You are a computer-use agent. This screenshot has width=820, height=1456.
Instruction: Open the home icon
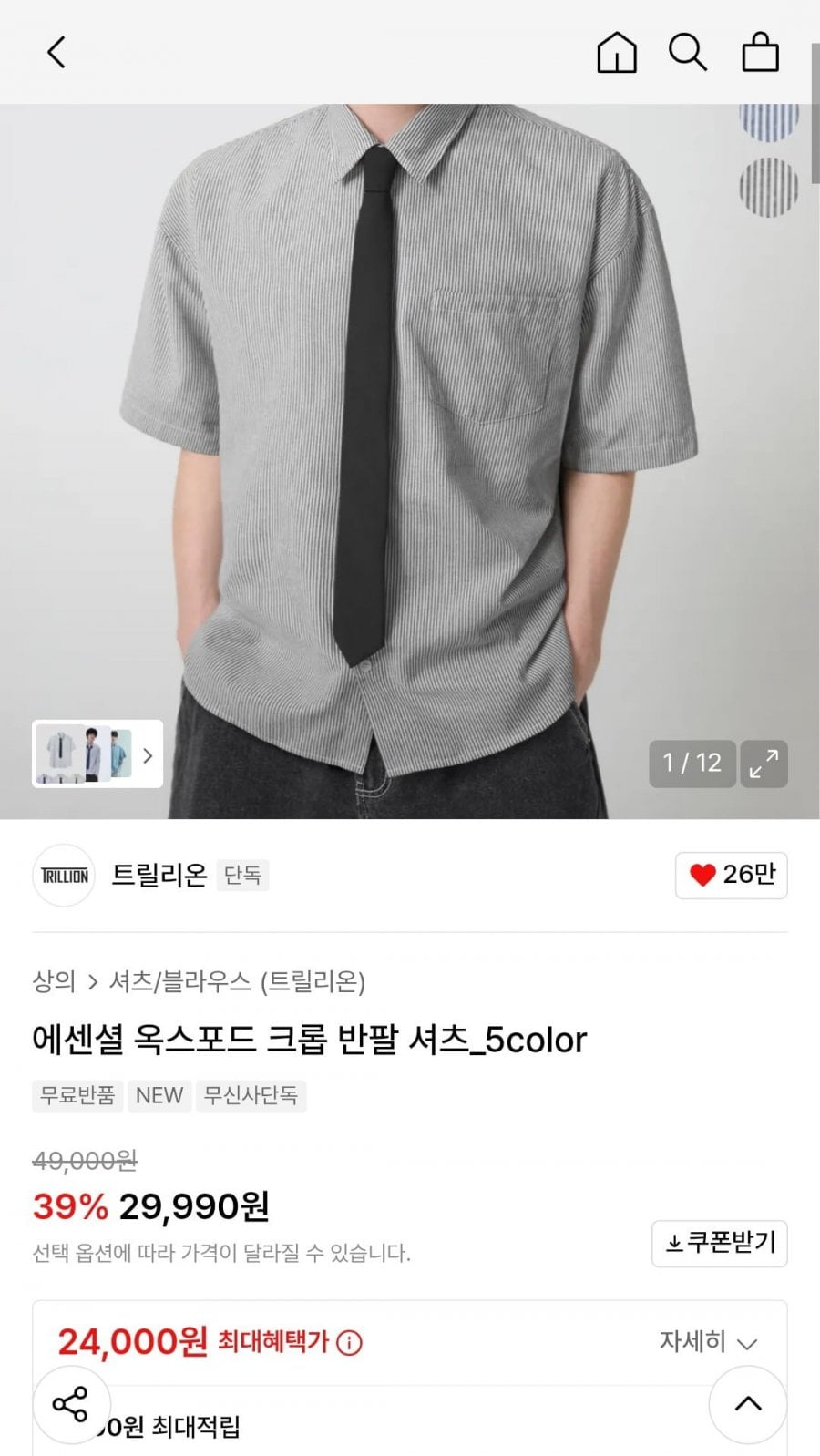pos(617,53)
